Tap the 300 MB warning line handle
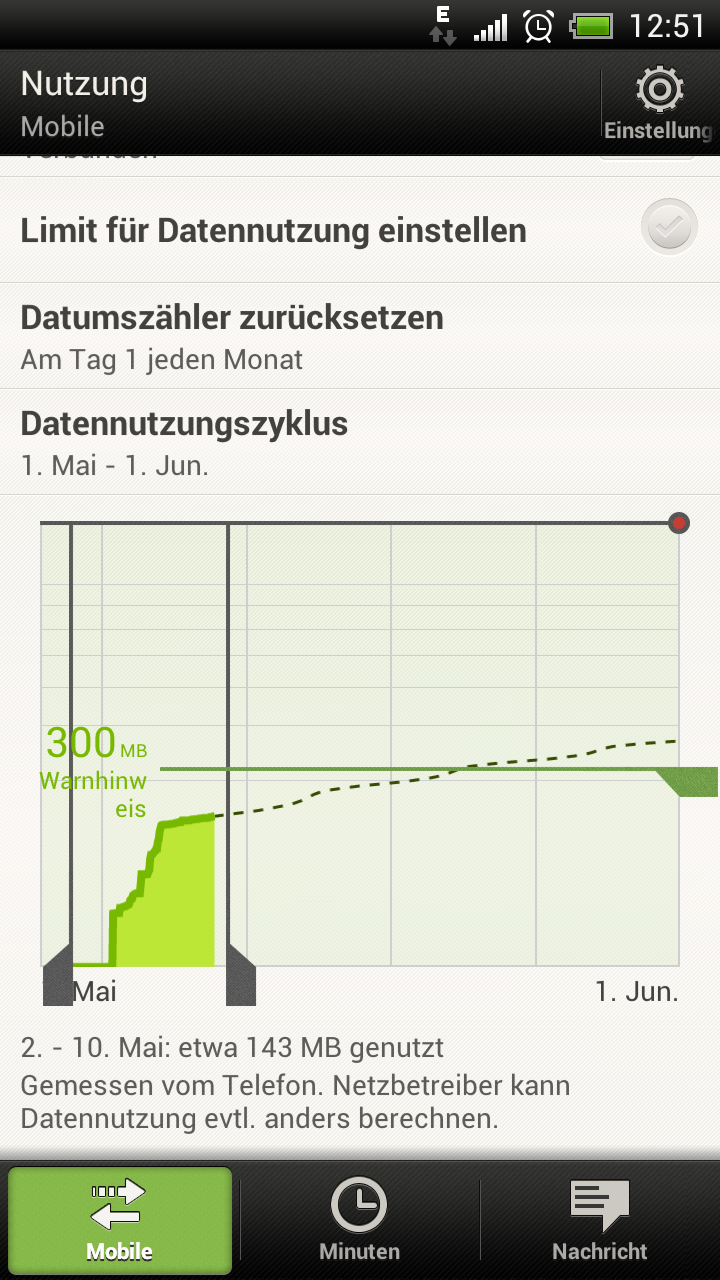 pos(687,781)
